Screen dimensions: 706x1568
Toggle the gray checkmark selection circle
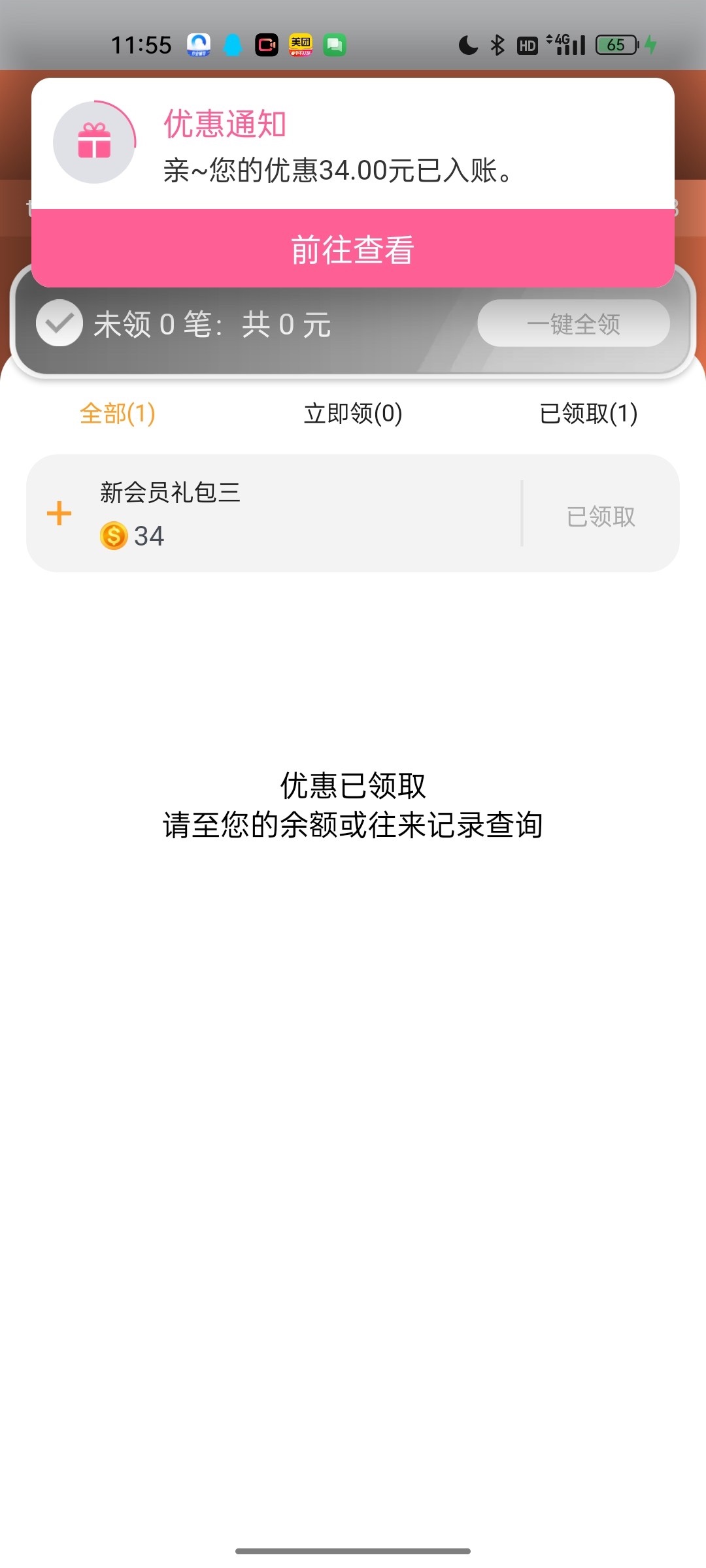click(x=59, y=323)
